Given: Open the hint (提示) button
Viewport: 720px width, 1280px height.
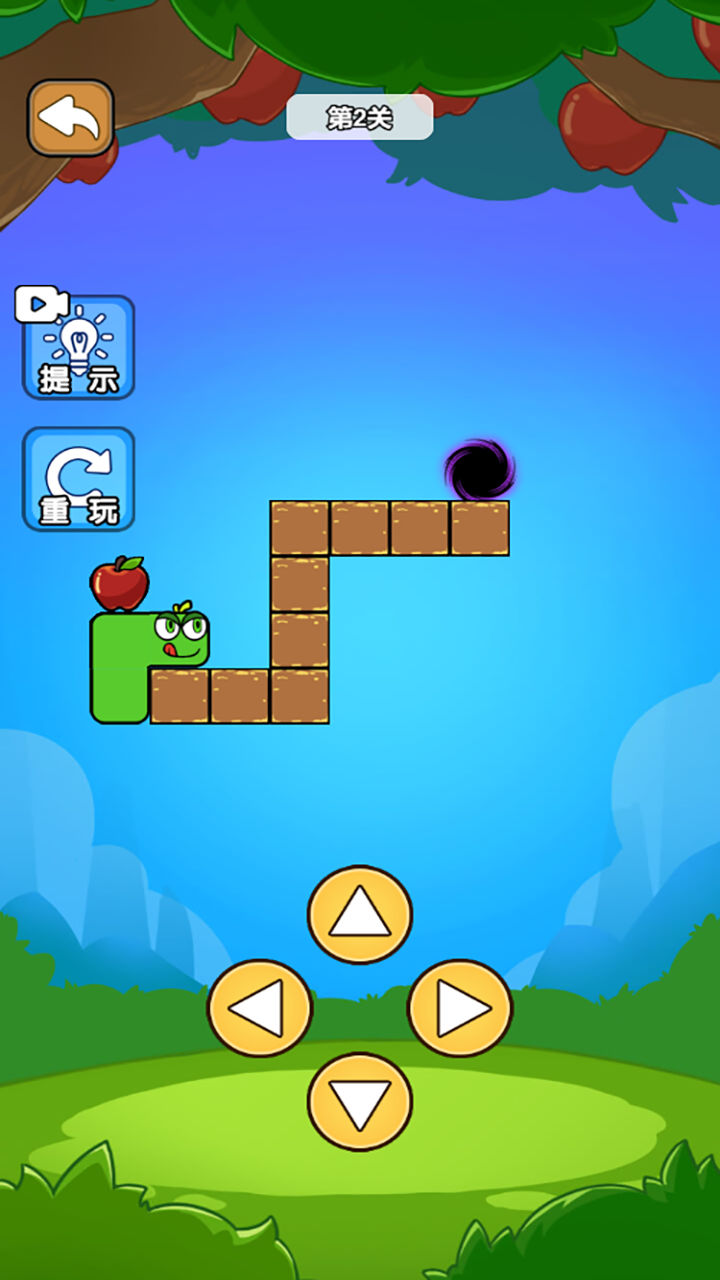Looking at the screenshot, I should click(x=78, y=348).
